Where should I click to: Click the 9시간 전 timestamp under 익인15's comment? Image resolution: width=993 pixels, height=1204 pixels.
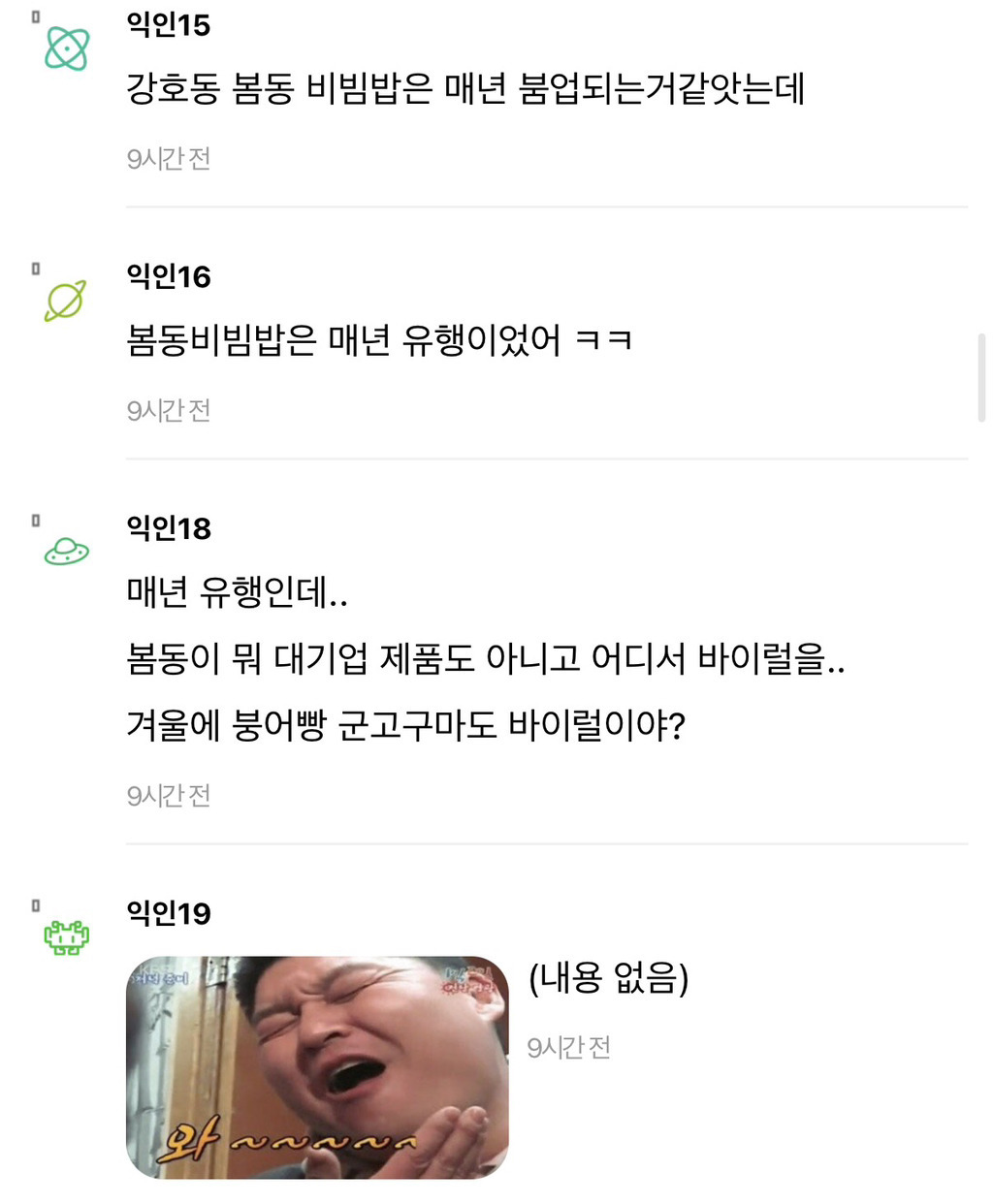coord(168,158)
